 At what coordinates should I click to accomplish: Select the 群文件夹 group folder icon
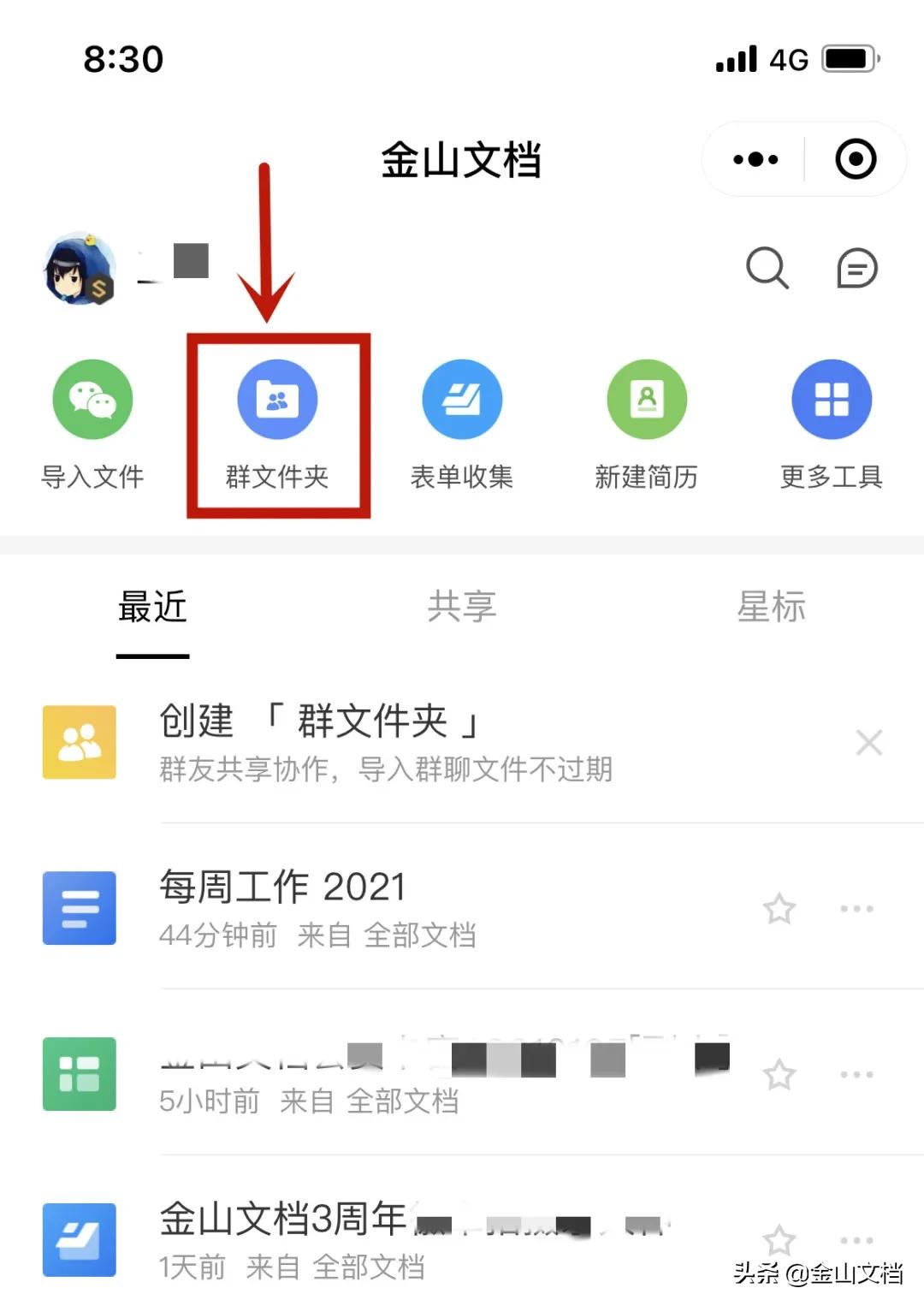click(276, 399)
